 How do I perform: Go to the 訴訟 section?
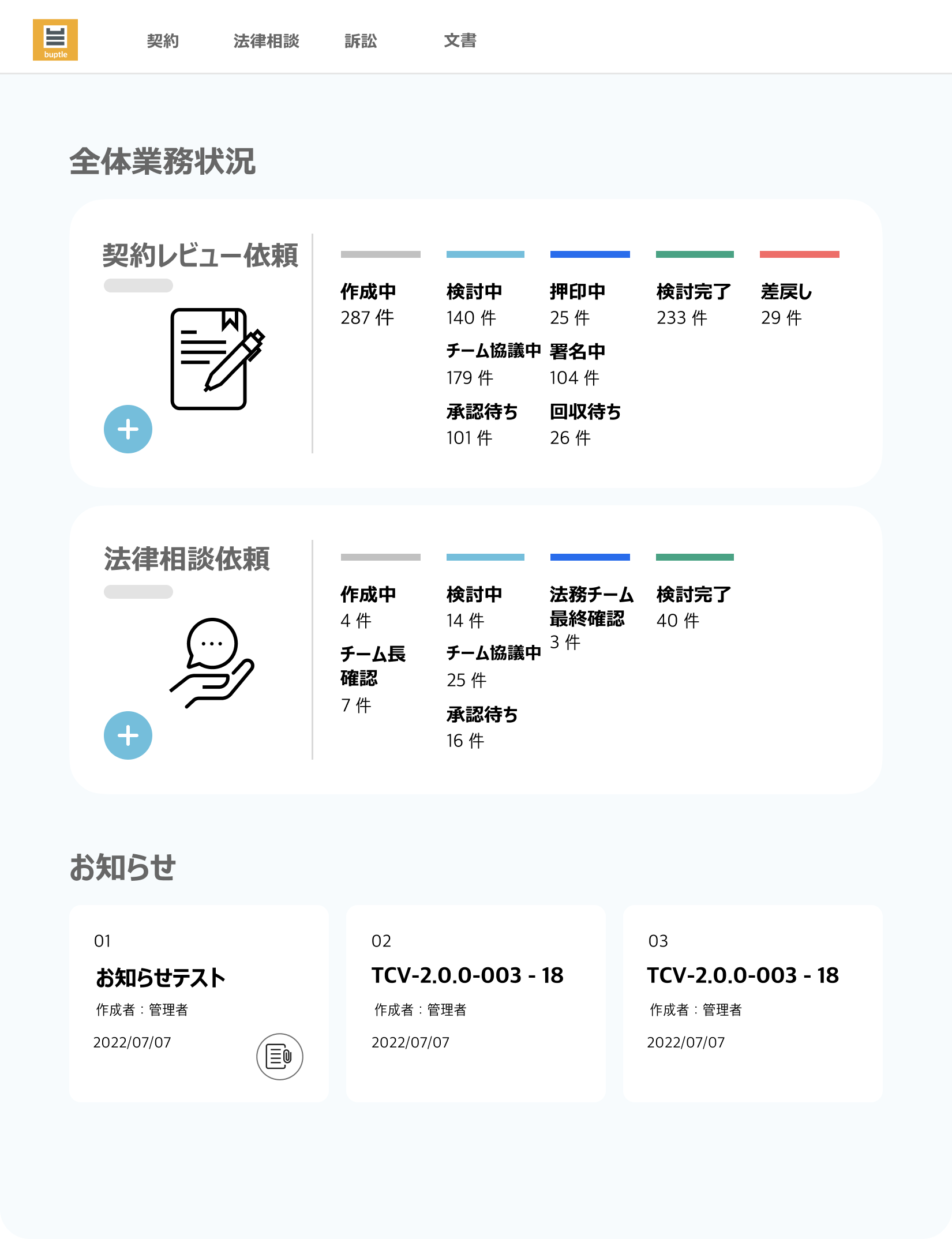click(361, 41)
